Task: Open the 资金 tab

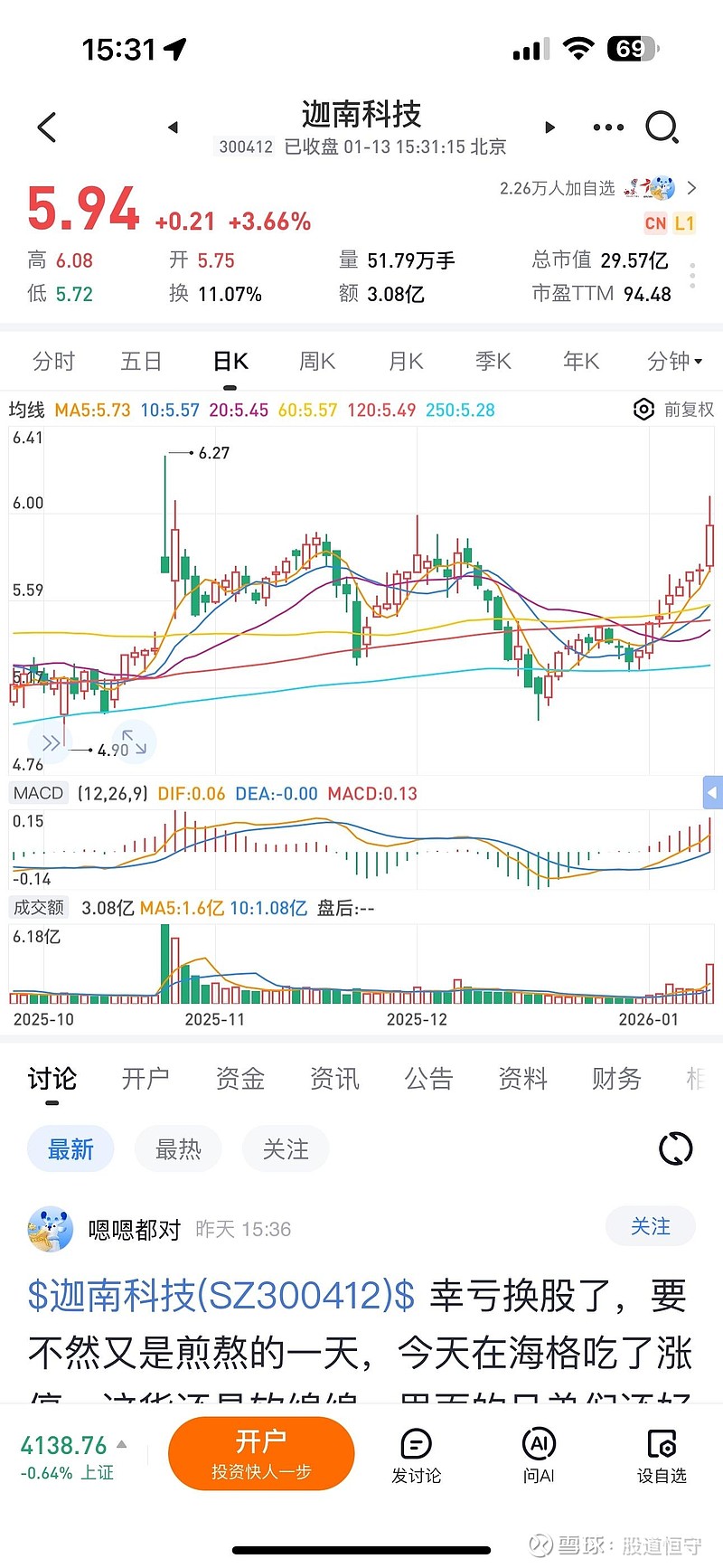Action: click(x=240, y=1078)
